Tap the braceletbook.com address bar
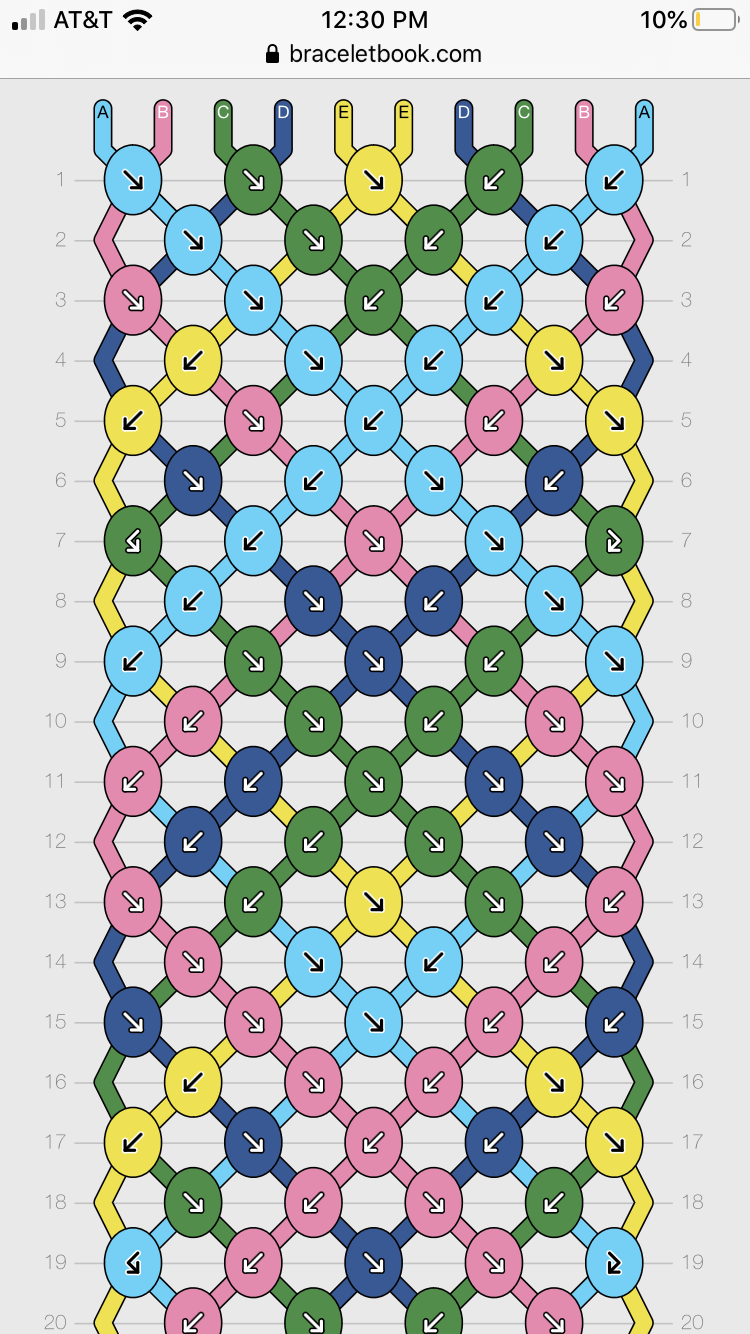The image size is (750, 1334). coord(375,54)
